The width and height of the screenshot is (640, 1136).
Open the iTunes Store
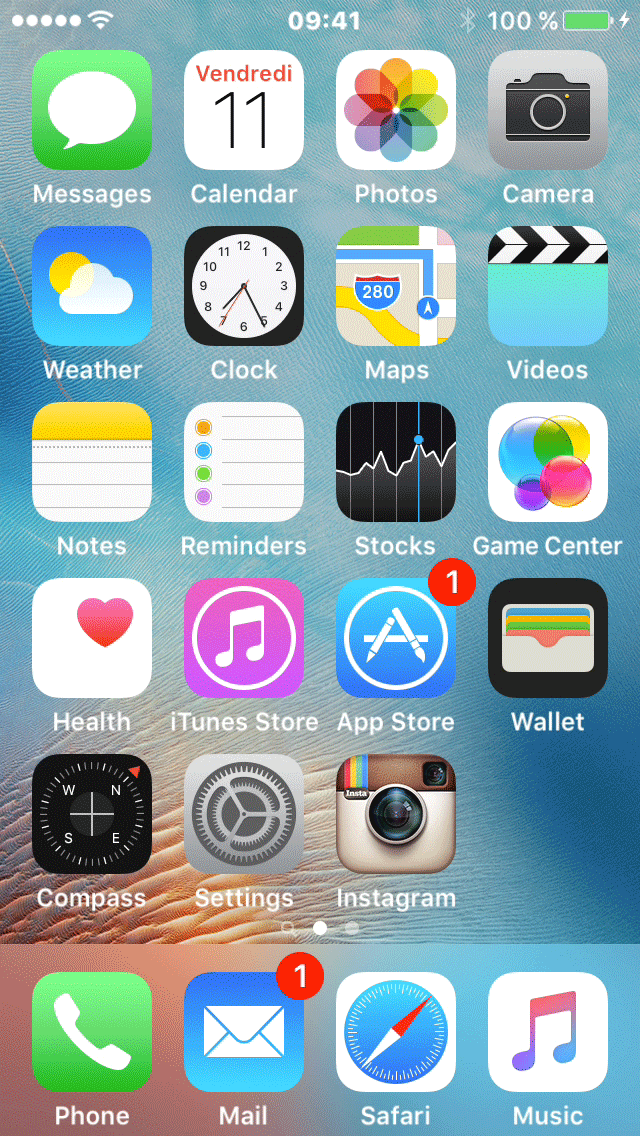(x=244, y=638)
